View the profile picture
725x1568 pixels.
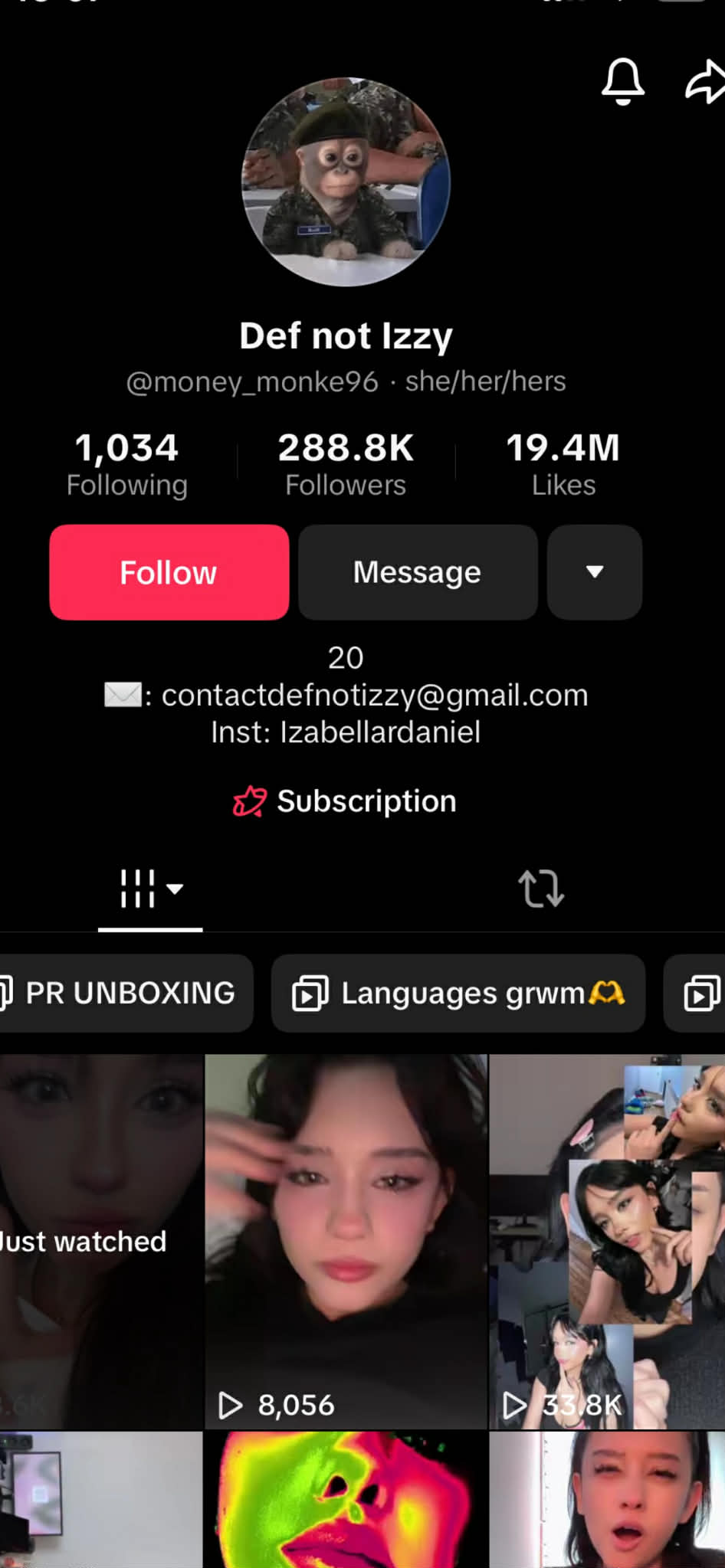(346, 182)
